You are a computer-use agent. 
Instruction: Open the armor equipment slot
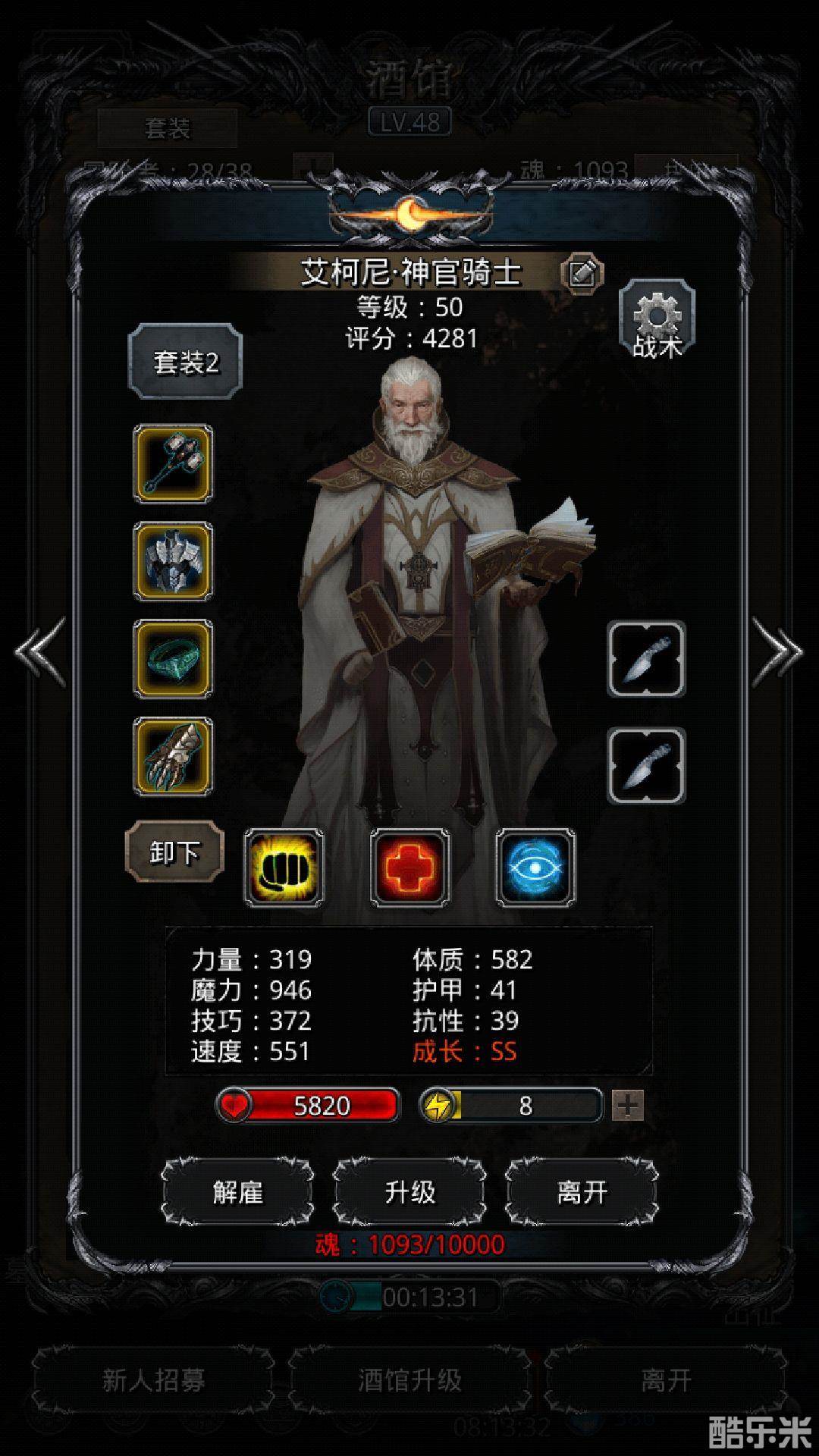point(173,561)
